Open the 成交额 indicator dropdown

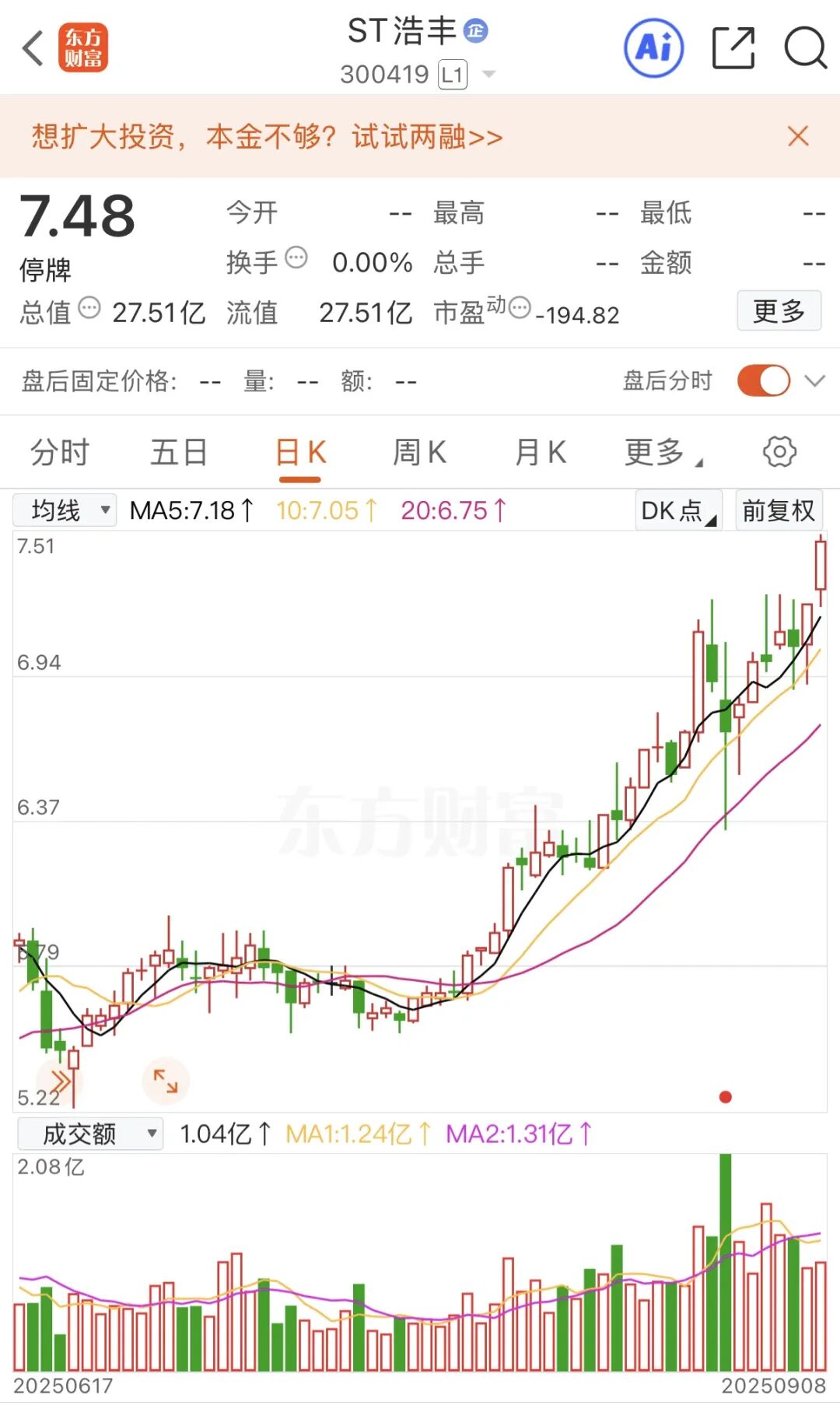click(x=90, y=1134)
